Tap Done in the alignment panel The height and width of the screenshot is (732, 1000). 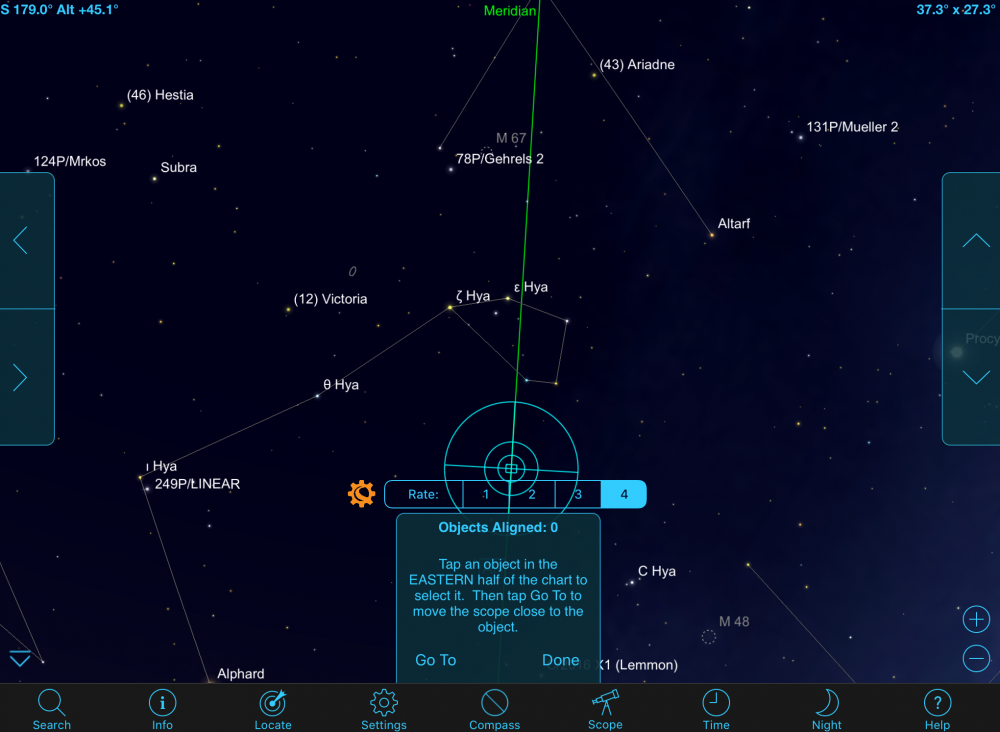tap(560, 660)
